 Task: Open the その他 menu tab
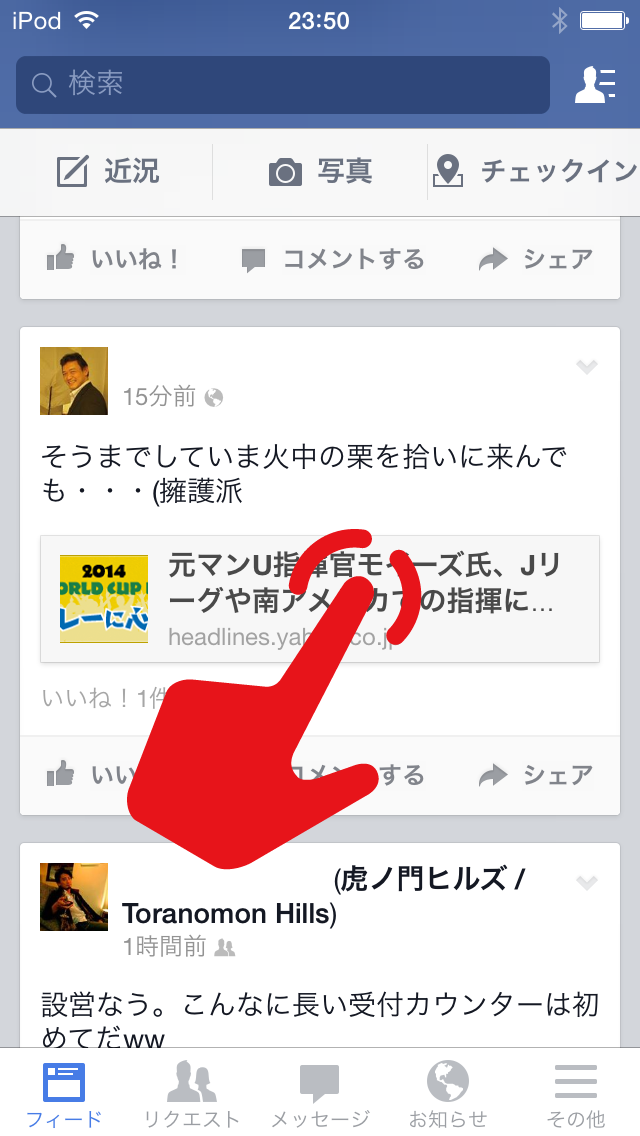tap(576, 1094)
